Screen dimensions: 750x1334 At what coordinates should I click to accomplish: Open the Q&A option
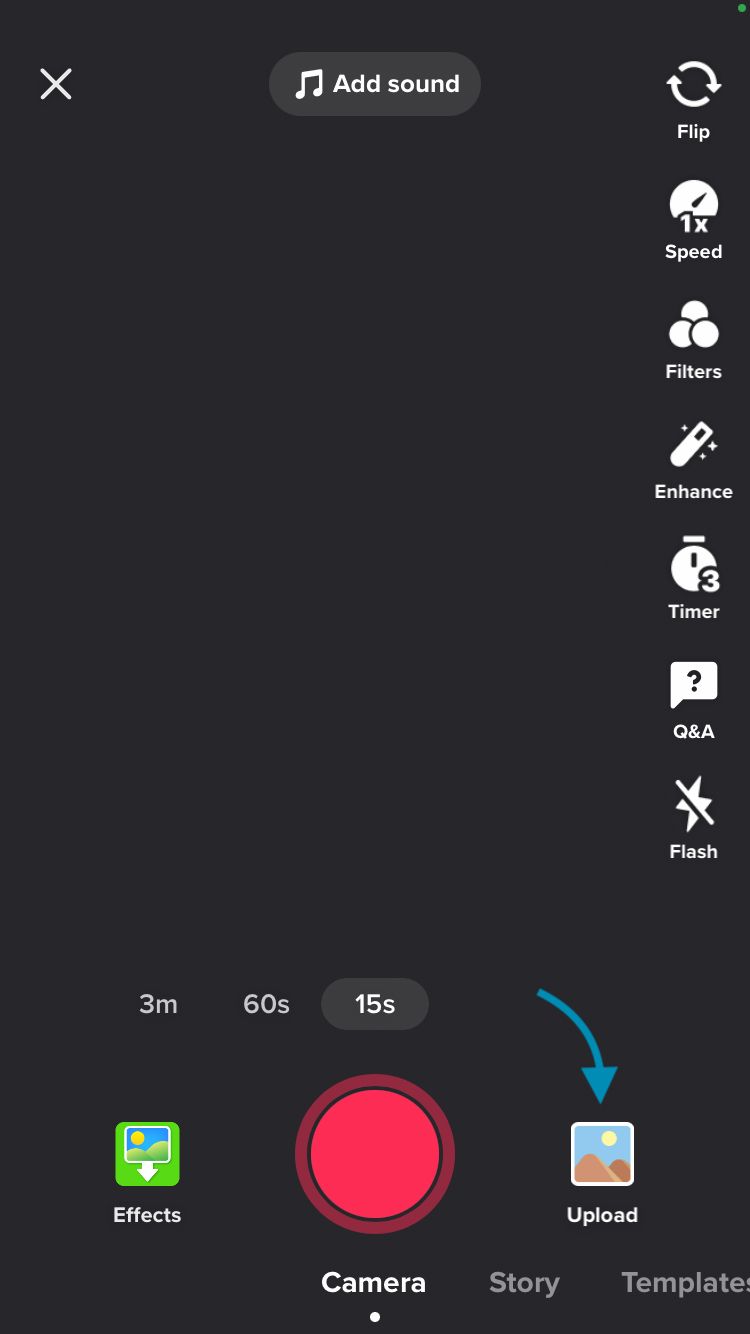click(693, 701)
